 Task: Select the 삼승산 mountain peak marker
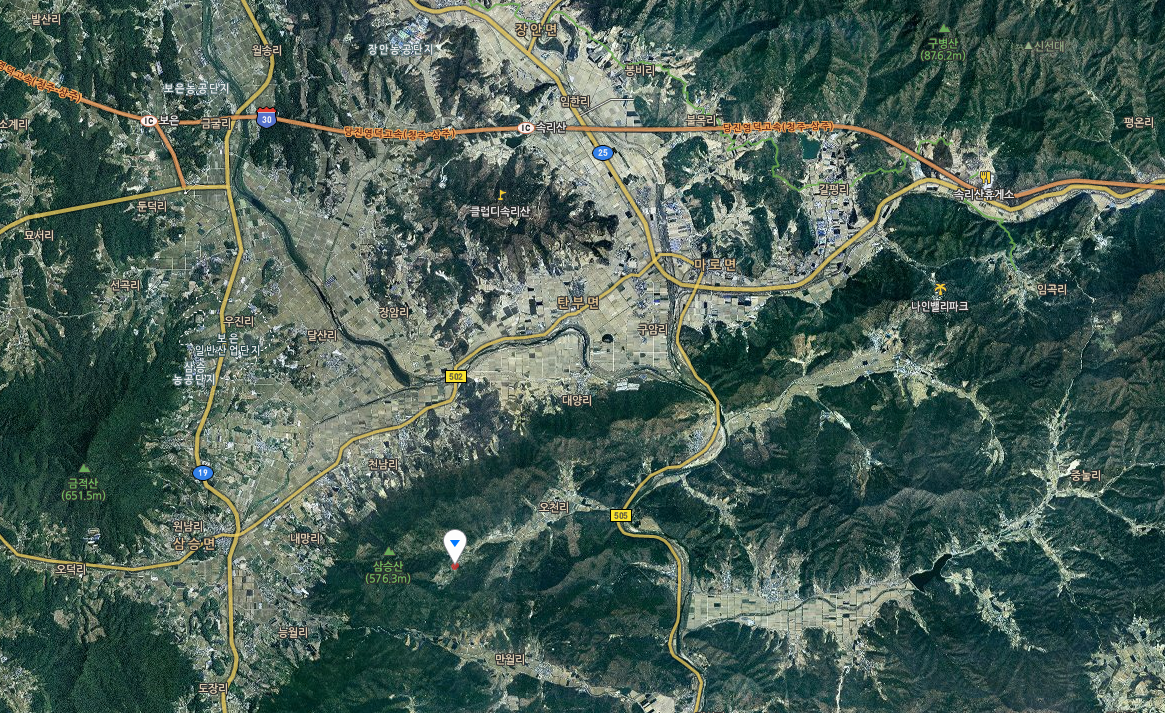389,551
